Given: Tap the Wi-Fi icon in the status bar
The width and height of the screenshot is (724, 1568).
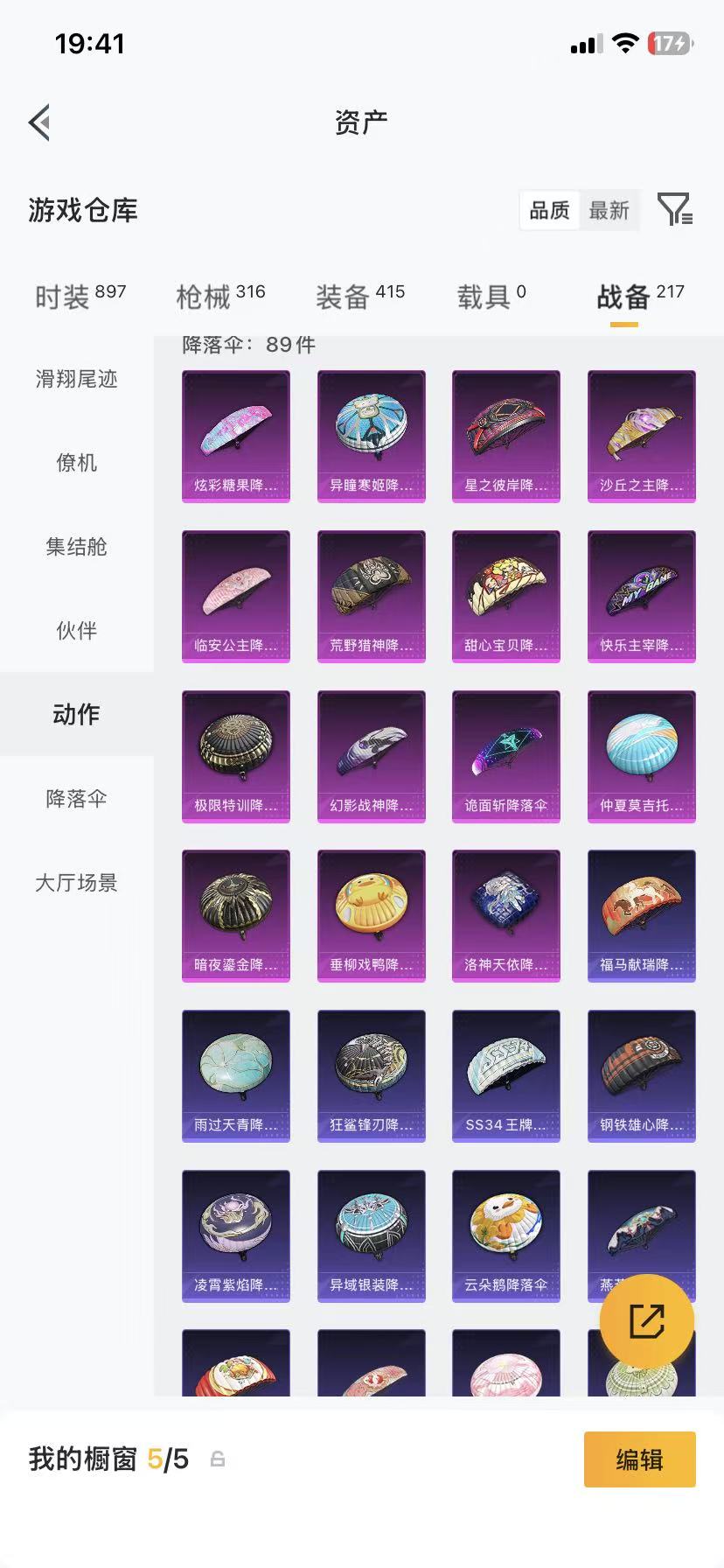Looking at the screenshot, I should 628,41.
